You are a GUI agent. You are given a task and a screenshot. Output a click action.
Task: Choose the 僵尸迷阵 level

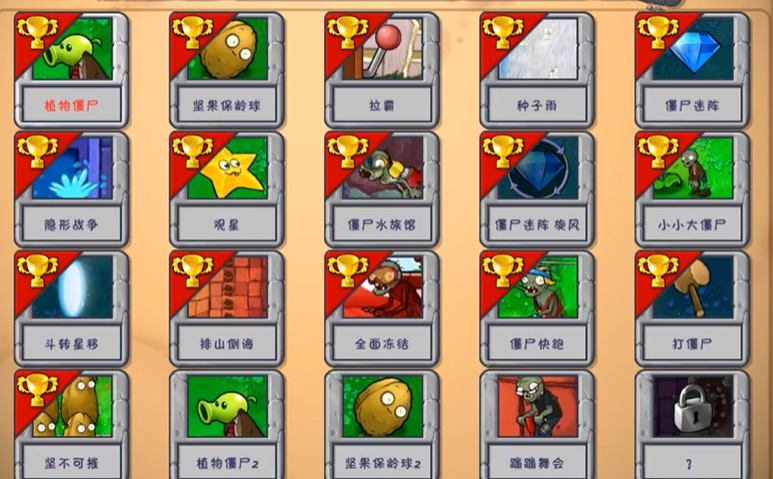click(692, 68)
